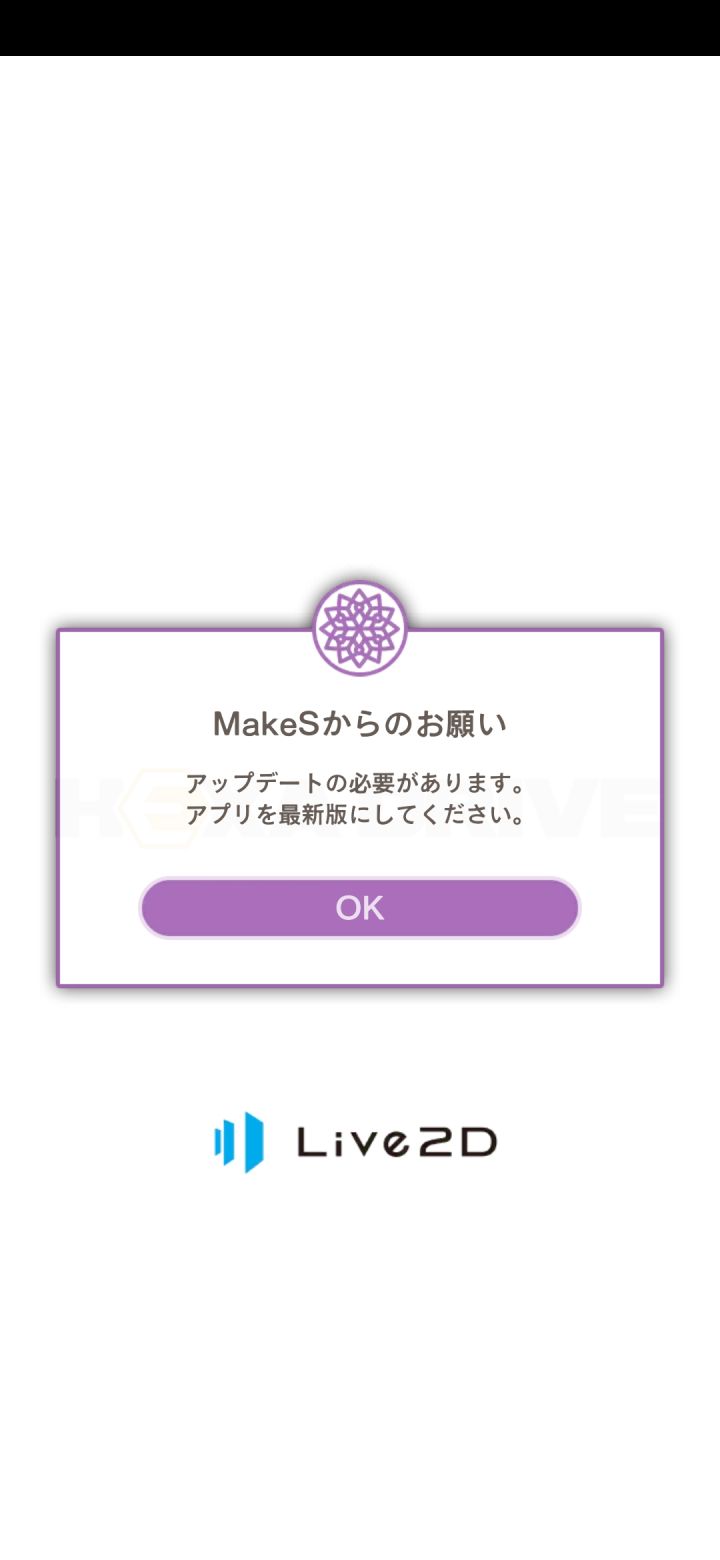Click the アプリを最新版にしてください instruction line
This screenshot has width=720, height=1560.
click(360, 816)
